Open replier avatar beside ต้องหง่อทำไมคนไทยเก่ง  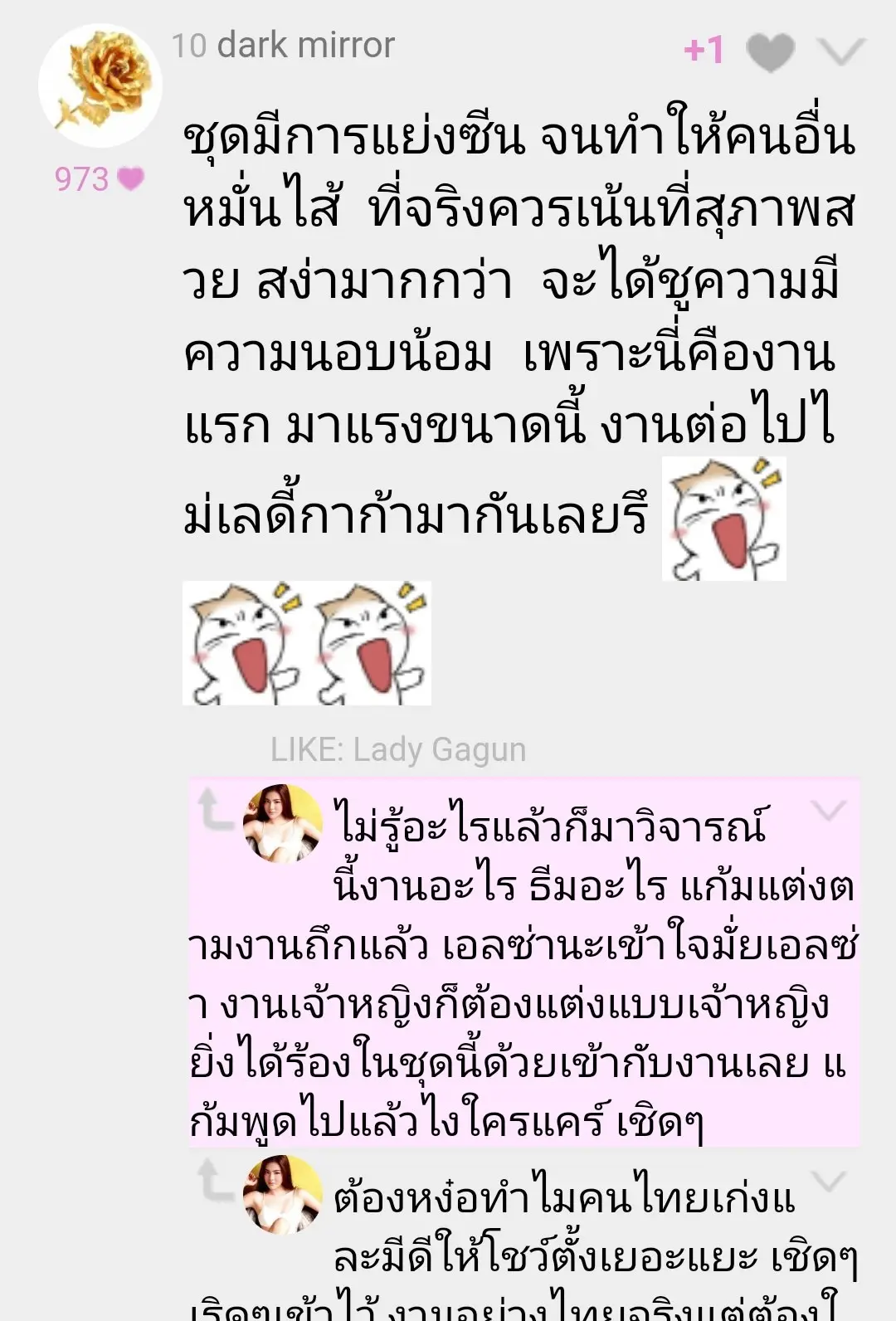(282, 1194)
